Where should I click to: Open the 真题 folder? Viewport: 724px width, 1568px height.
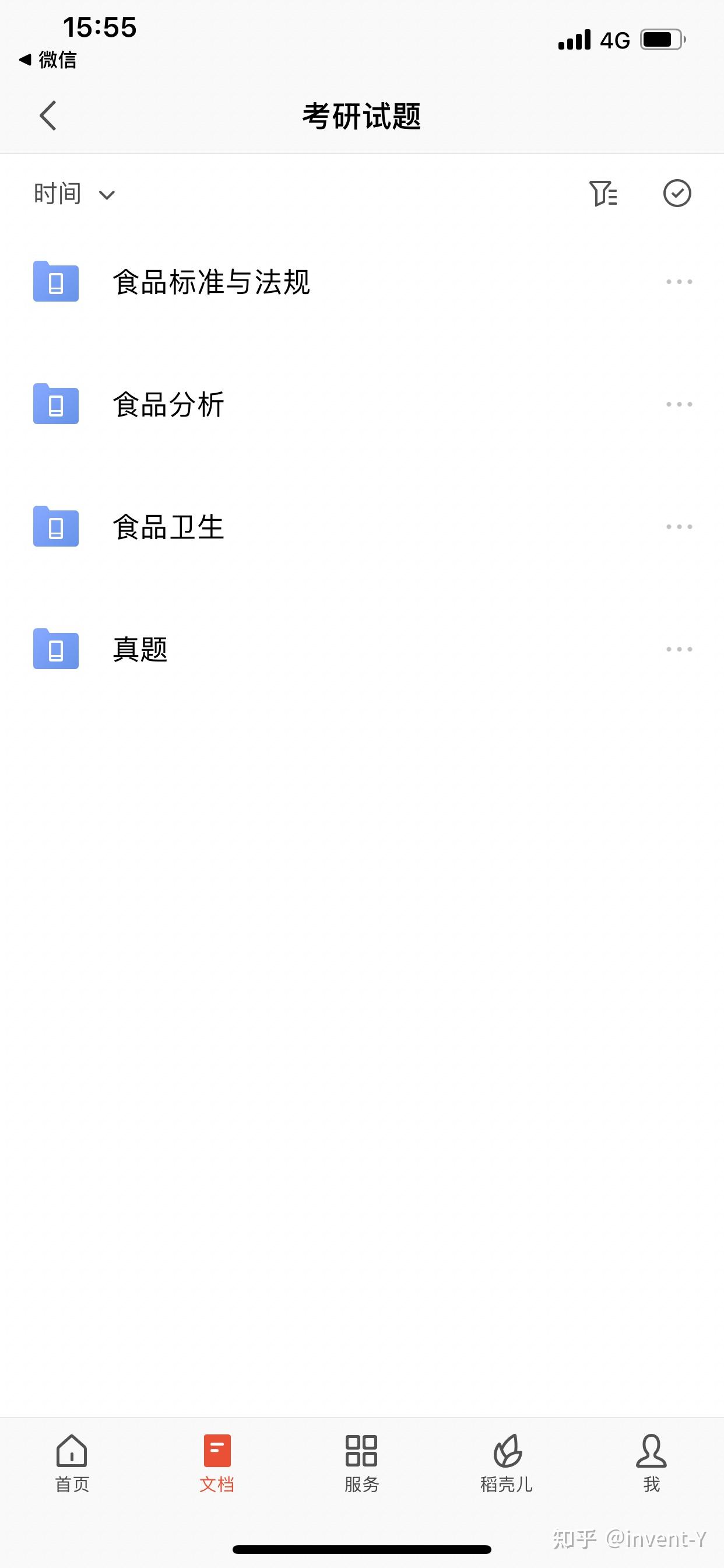tap(140, 649)
